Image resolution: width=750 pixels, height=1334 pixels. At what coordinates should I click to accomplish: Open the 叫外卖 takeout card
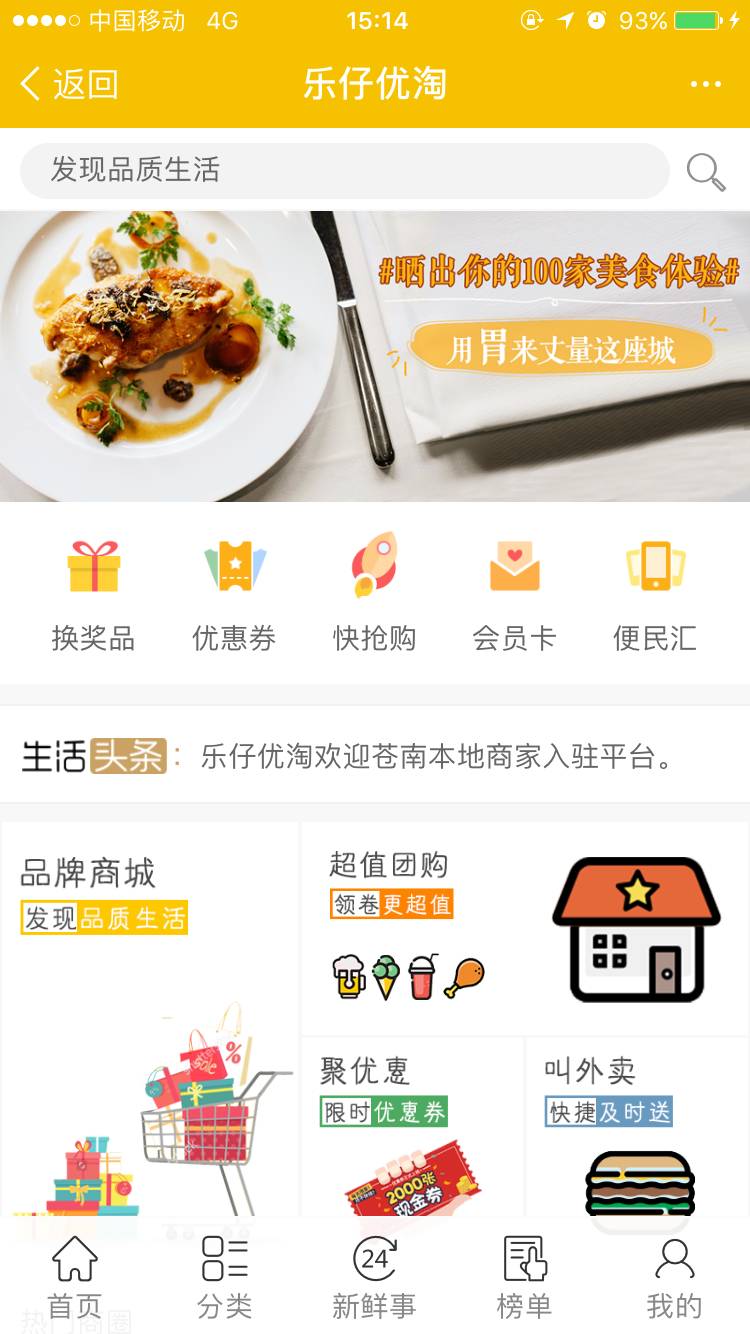(637, 1127)
